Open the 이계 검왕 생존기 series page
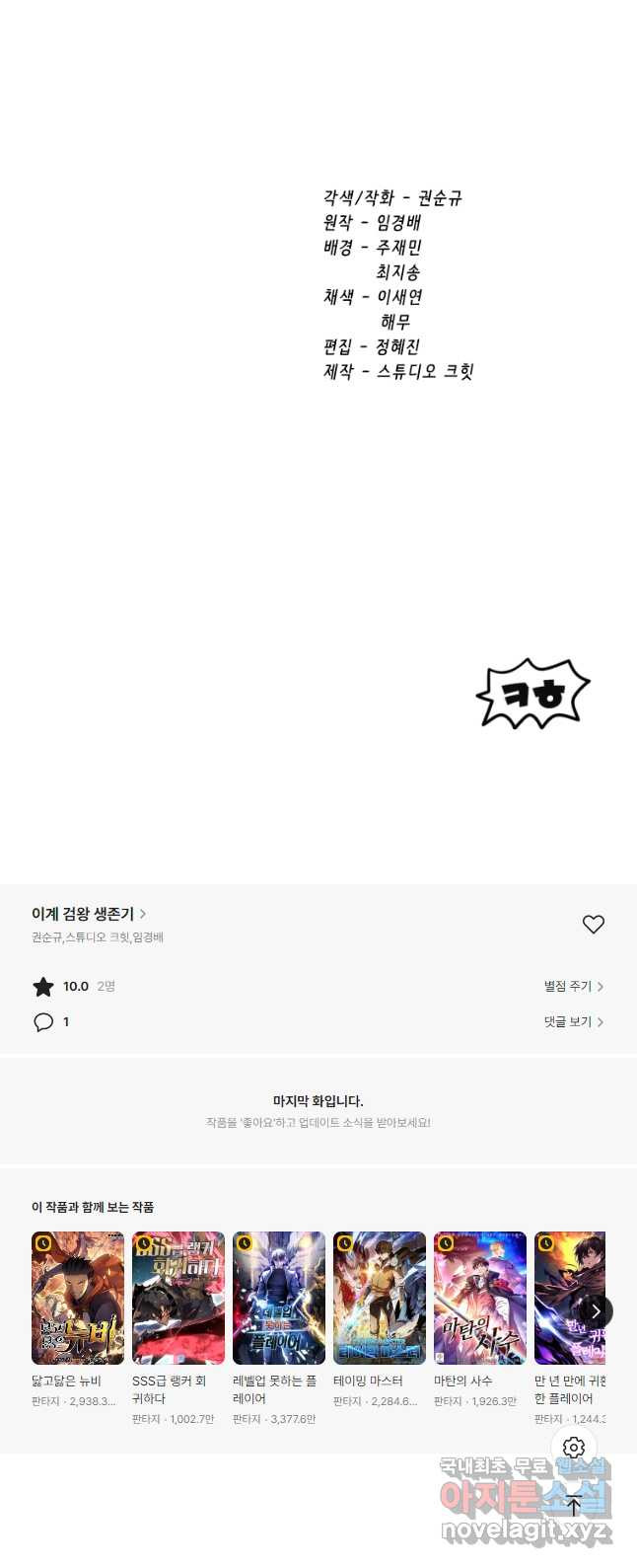The width and height of the screenshot is (637, 1568). (88, 914)
